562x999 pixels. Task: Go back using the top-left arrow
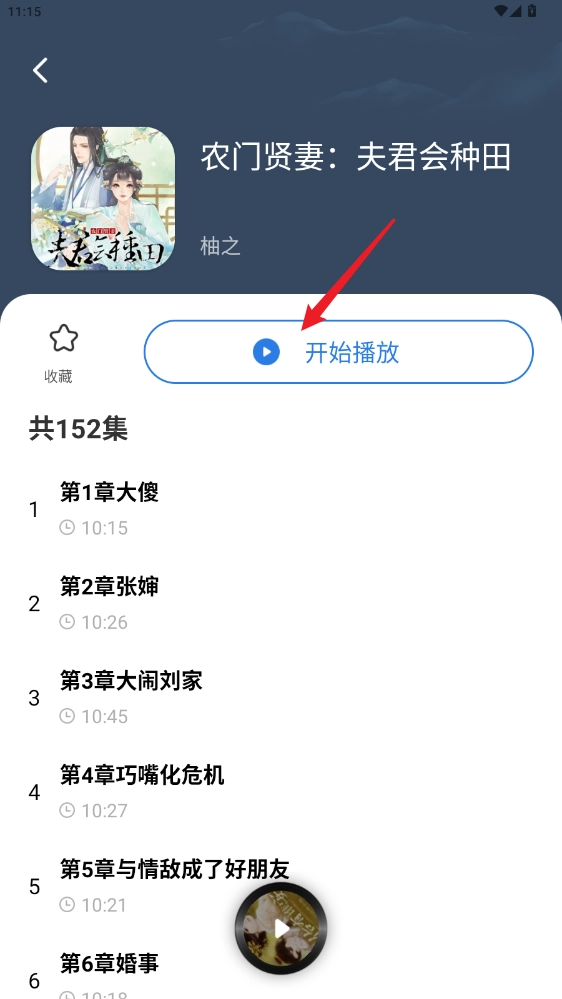coord(41,70)
